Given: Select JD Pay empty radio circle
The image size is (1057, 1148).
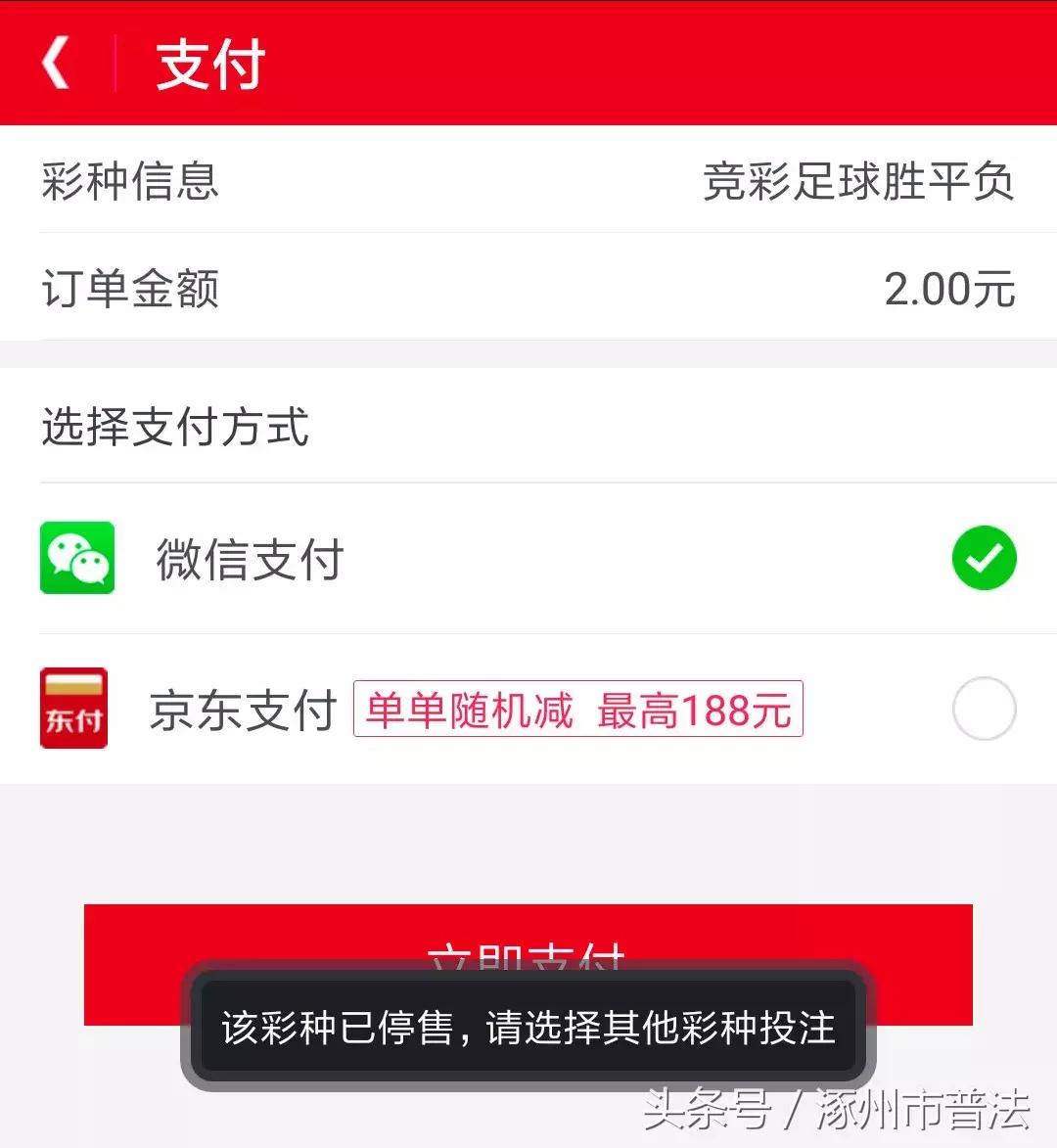Looking at the screenshot, I should point(984,709).
